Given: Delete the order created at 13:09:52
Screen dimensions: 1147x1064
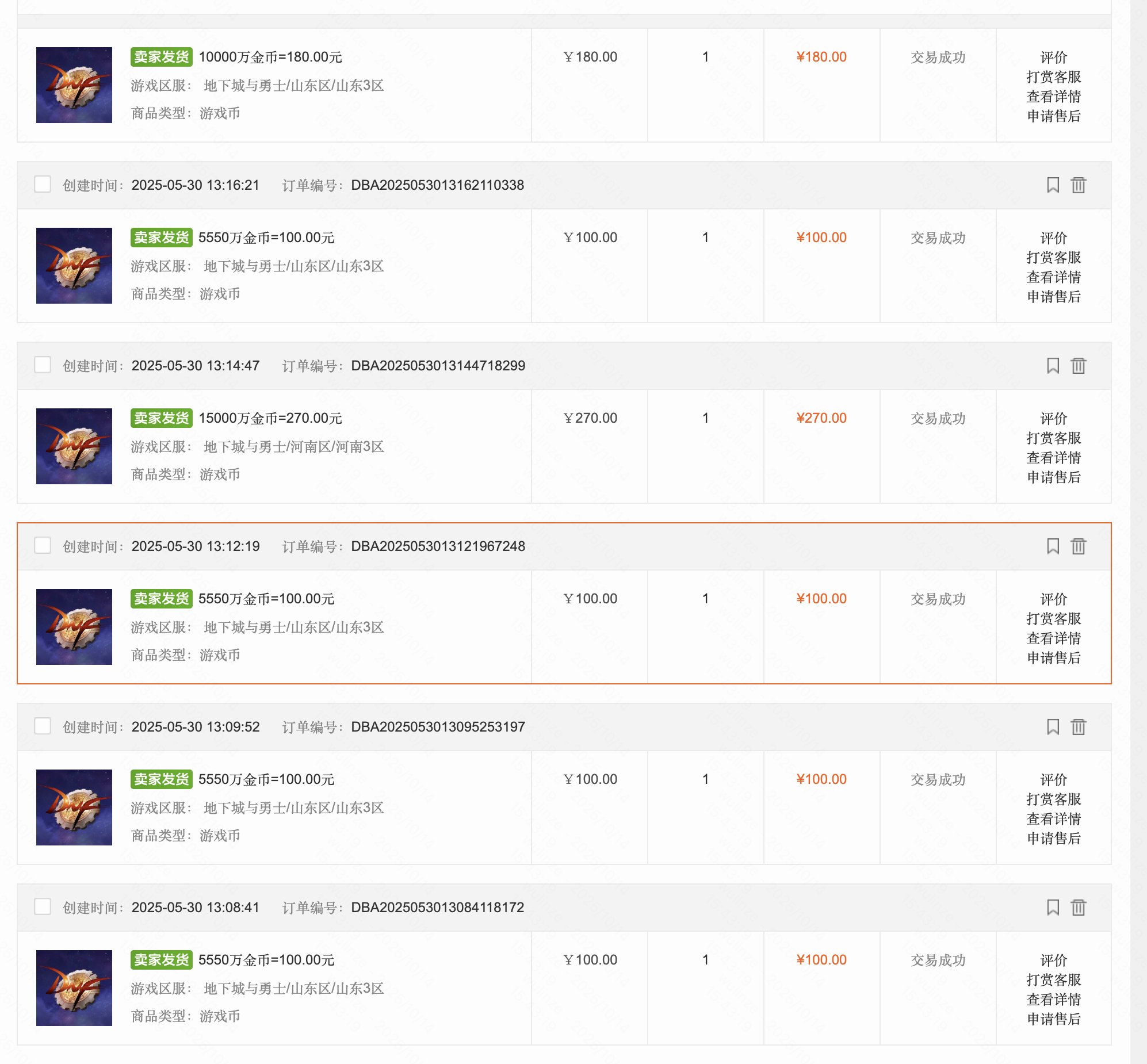Looking at the screenshot, I should [1078, 726].
